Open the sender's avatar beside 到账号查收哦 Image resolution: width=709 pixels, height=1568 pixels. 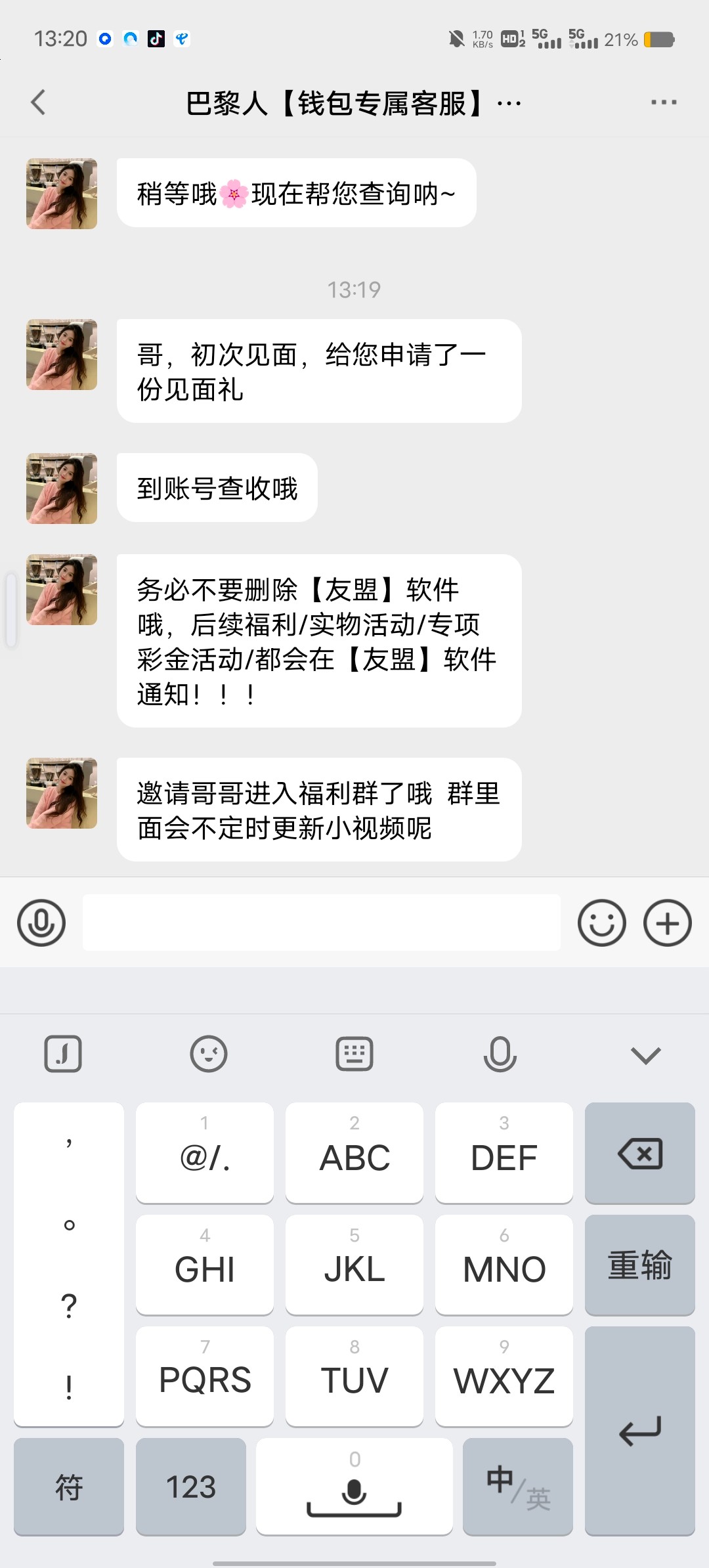62,489
